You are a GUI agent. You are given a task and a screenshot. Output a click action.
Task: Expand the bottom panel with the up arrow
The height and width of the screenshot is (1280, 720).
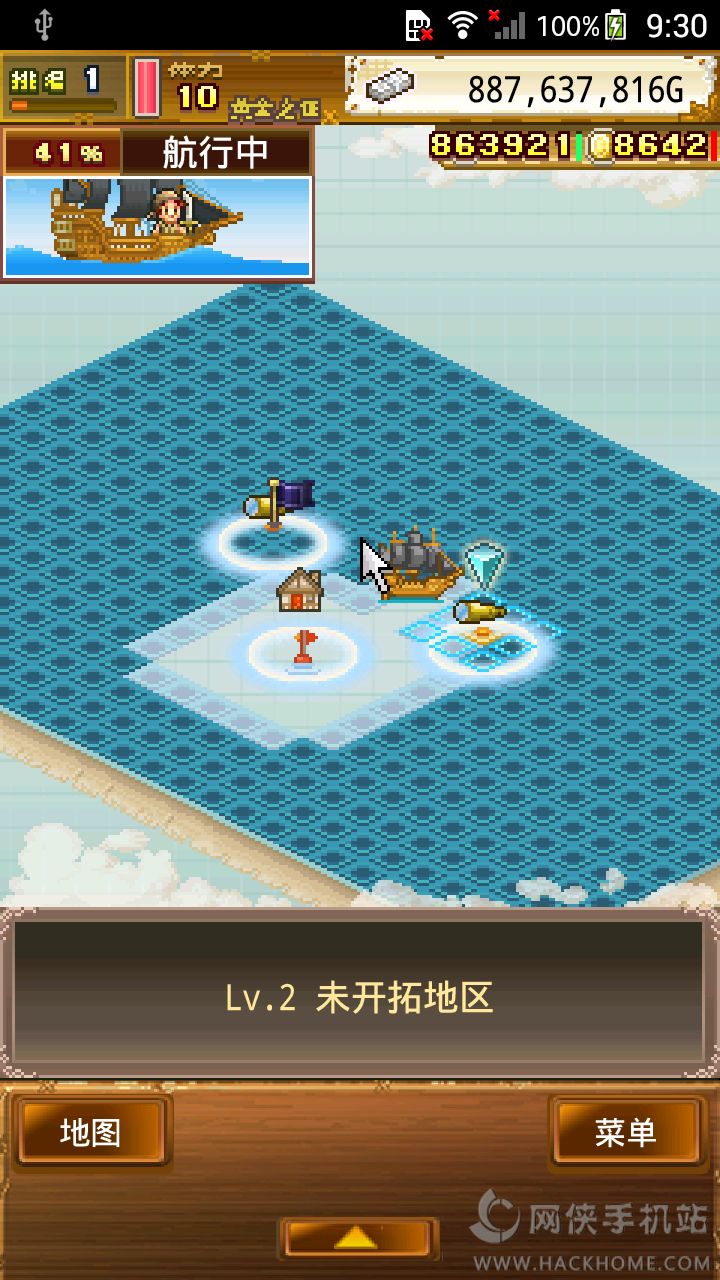point(357,1238)
